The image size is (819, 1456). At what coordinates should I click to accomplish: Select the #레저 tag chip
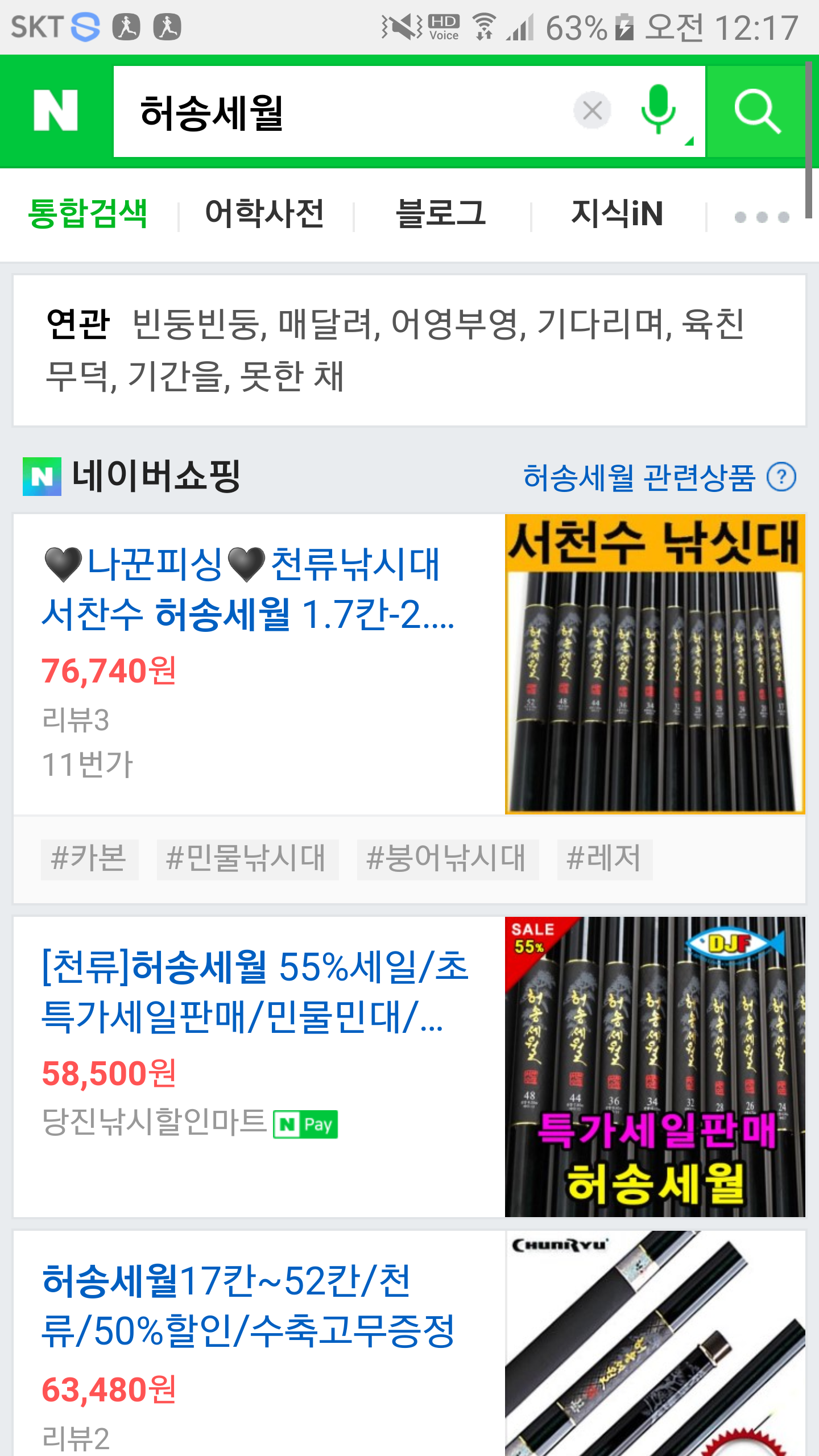tap(605, 859)
